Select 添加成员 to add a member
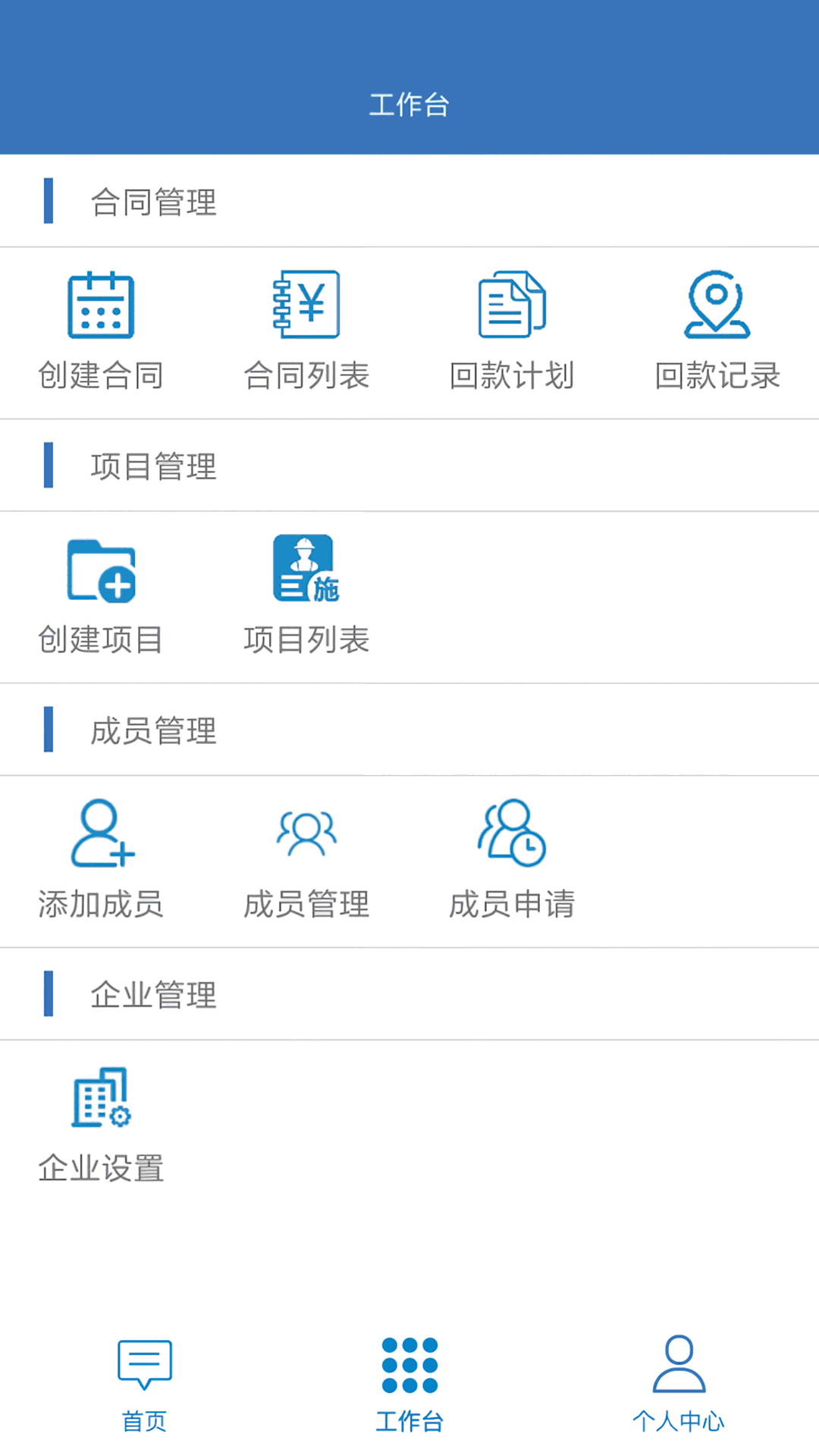 pos(101,858)
